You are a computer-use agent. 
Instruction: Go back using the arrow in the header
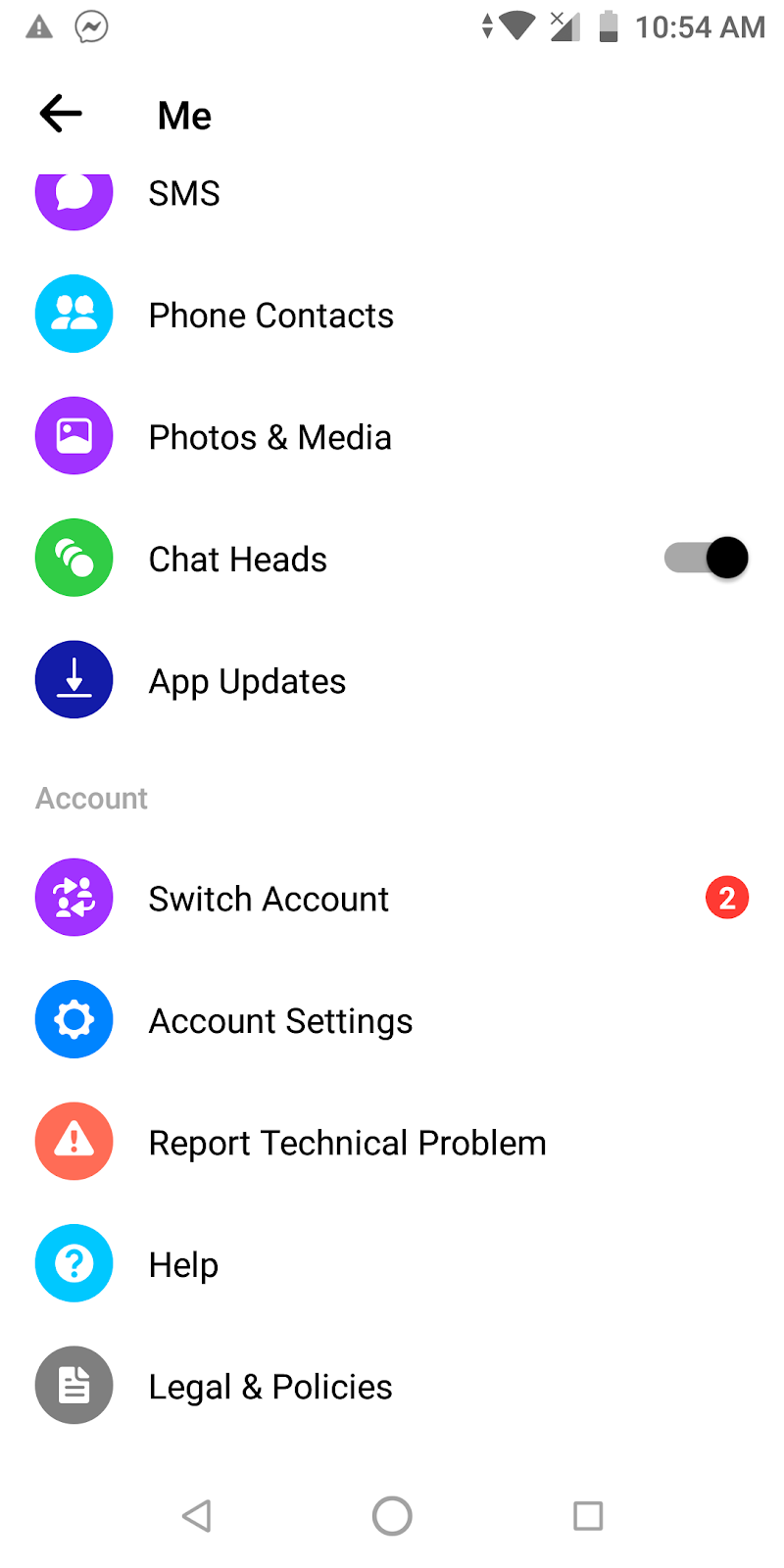pos(61,115)
